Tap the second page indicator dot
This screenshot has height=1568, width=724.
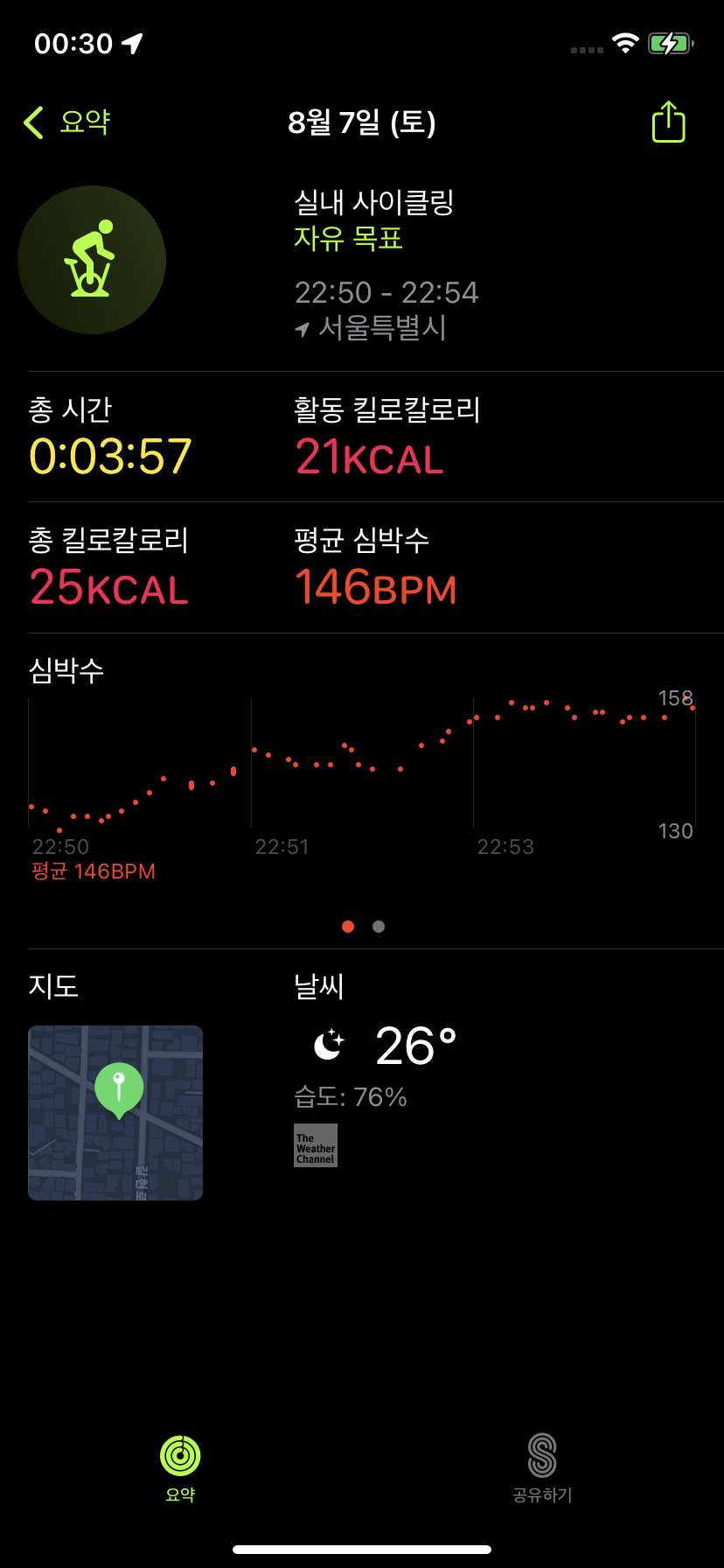[x=379, y=927]
